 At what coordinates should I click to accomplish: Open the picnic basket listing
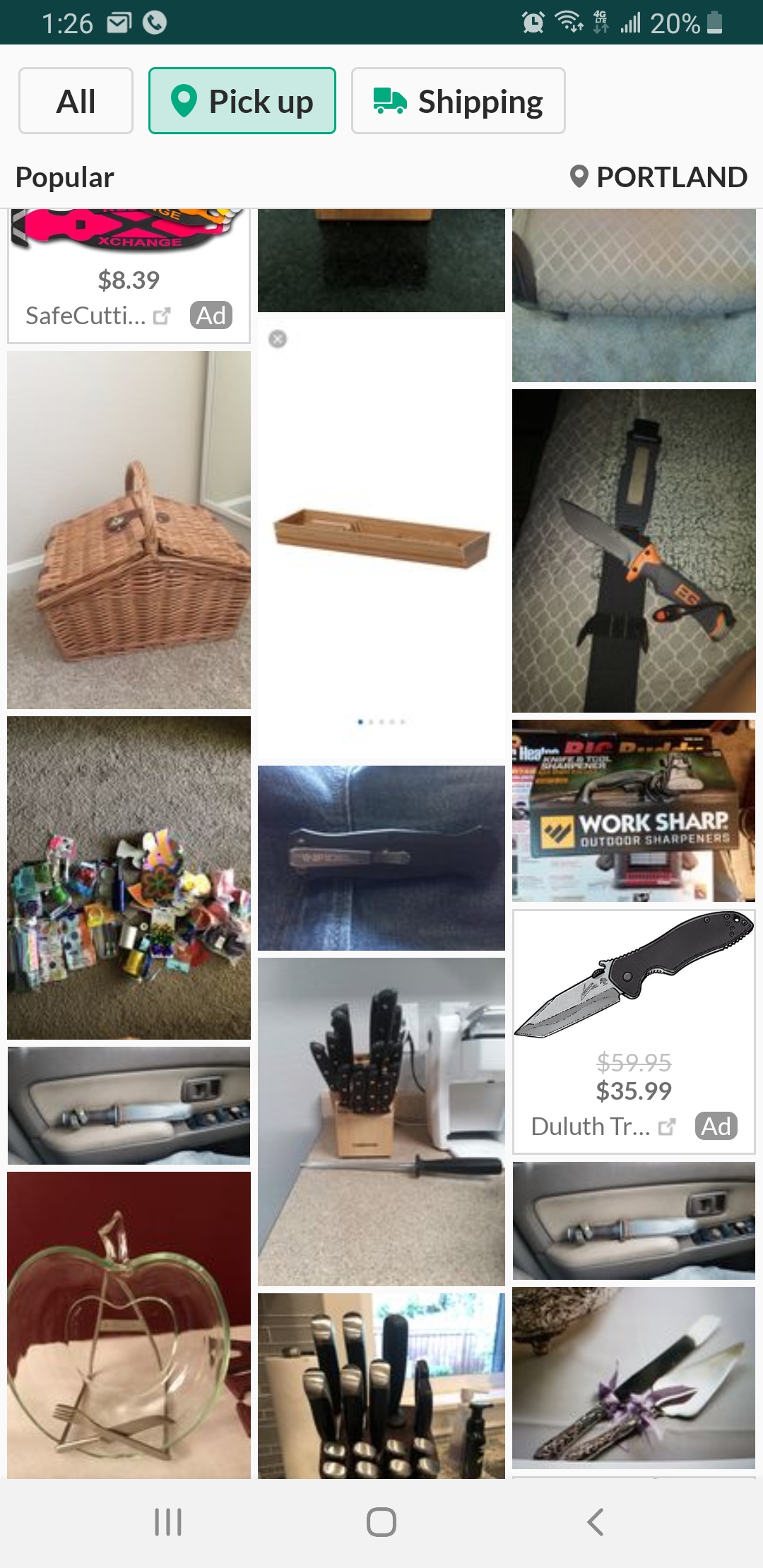129,530
